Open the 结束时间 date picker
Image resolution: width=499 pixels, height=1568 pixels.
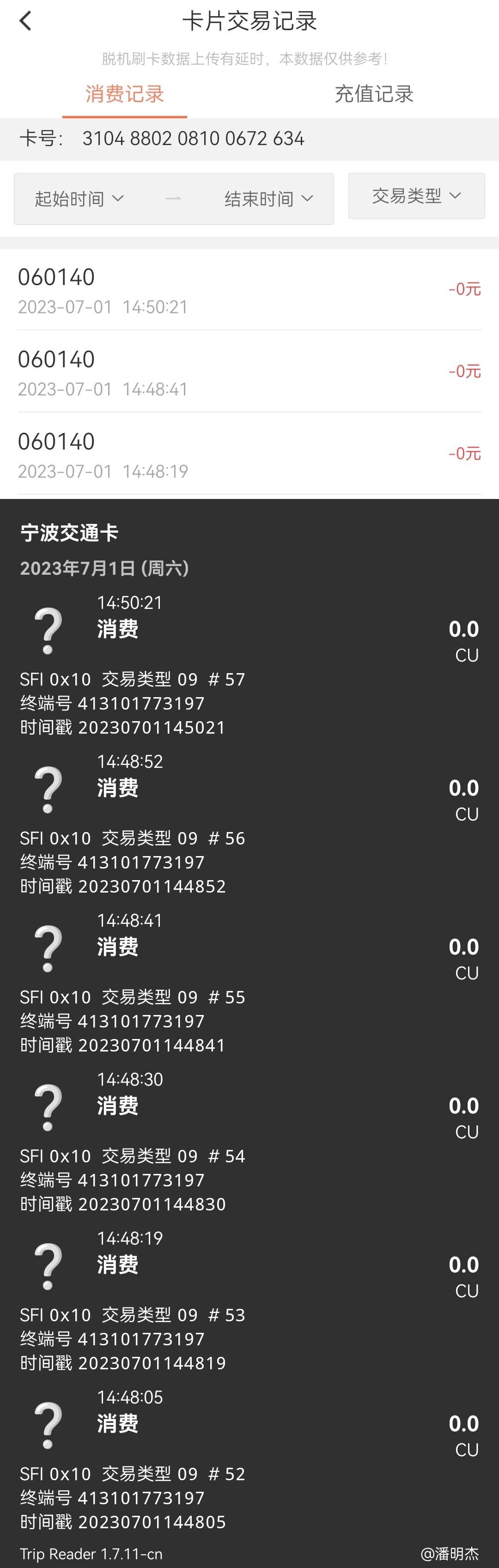tap(268, 199)
